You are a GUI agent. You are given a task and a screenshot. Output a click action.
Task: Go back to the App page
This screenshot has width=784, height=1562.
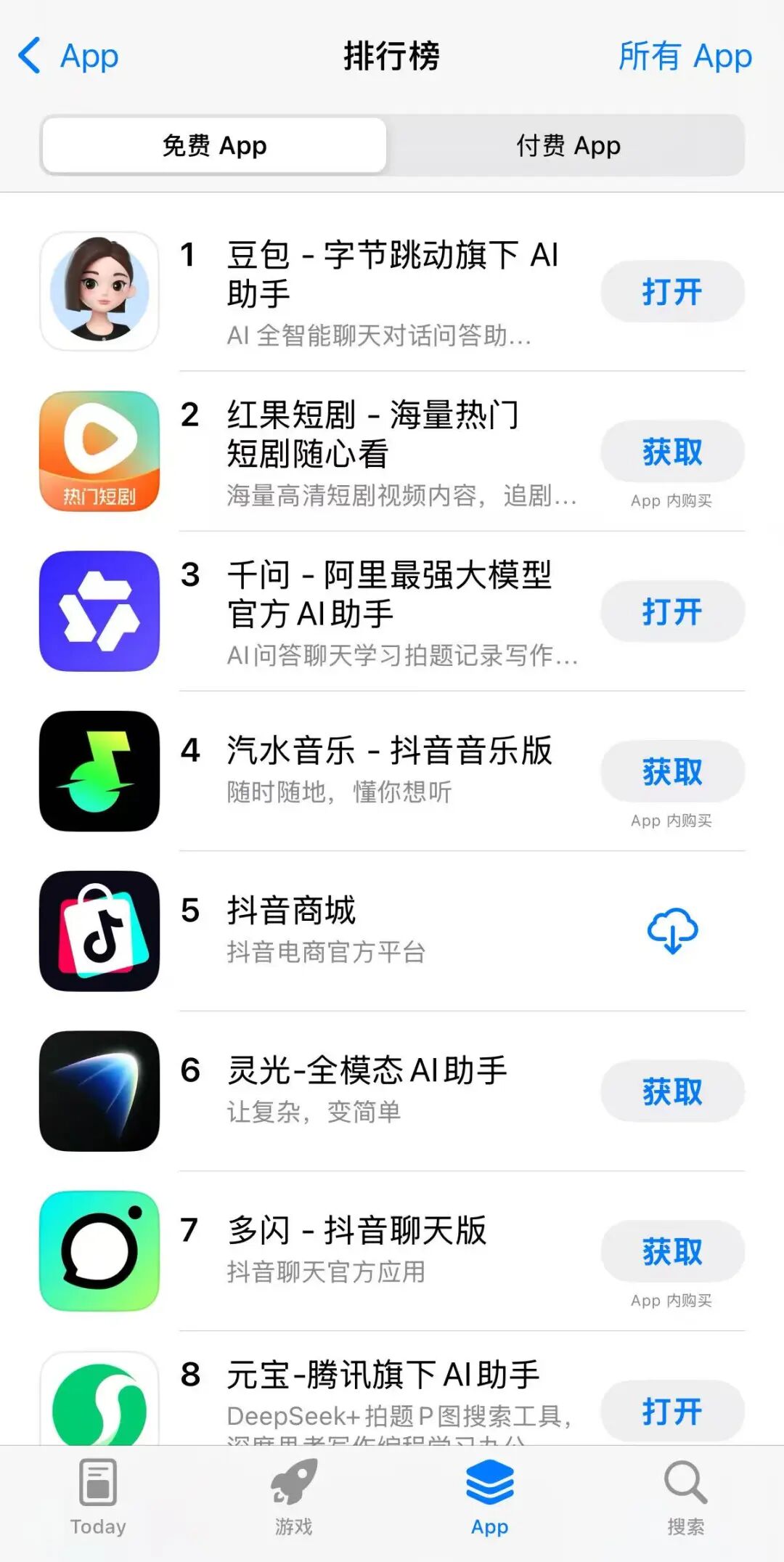69,56
